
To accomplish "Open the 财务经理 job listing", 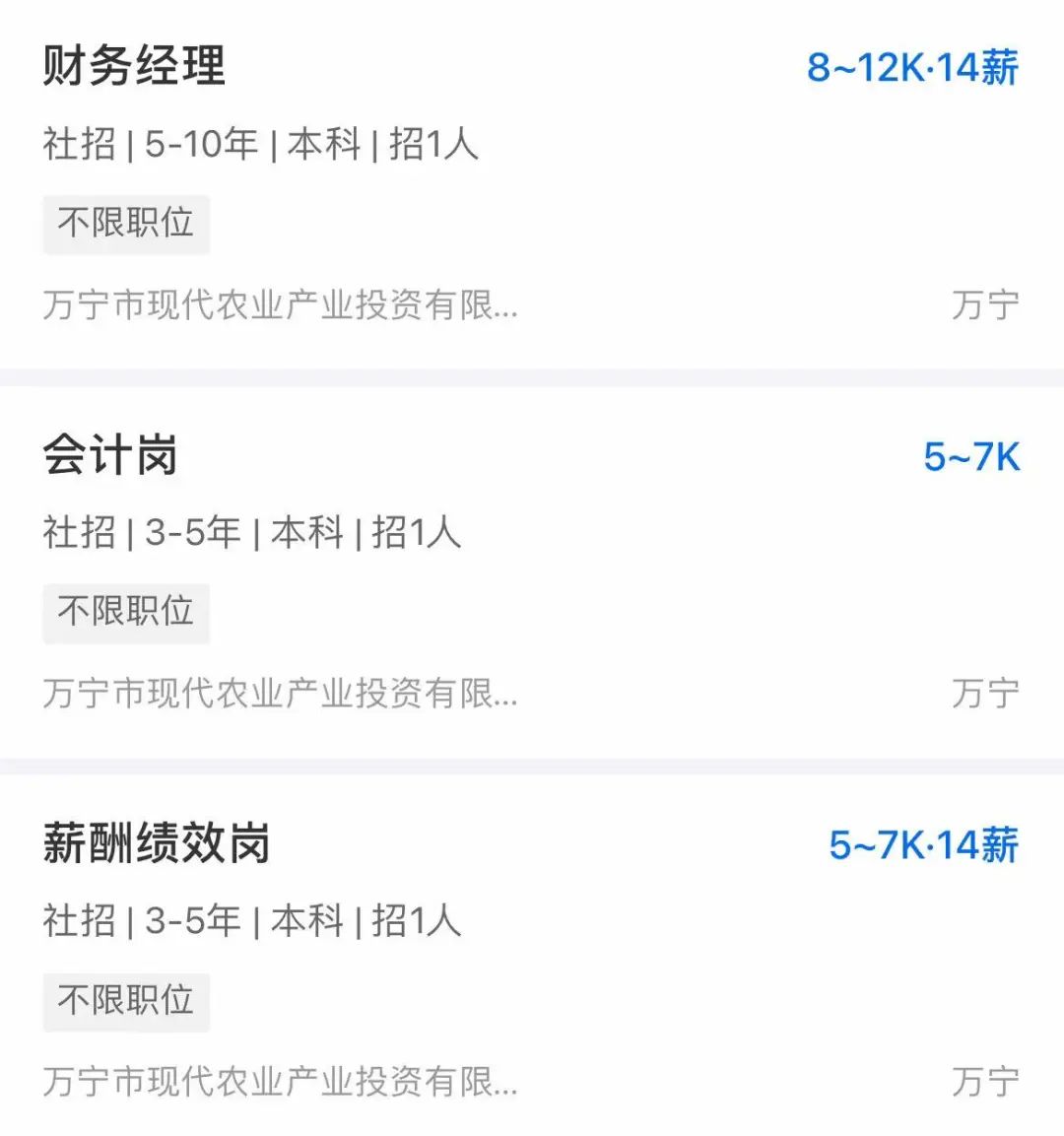I will click(x=135, y=67).
